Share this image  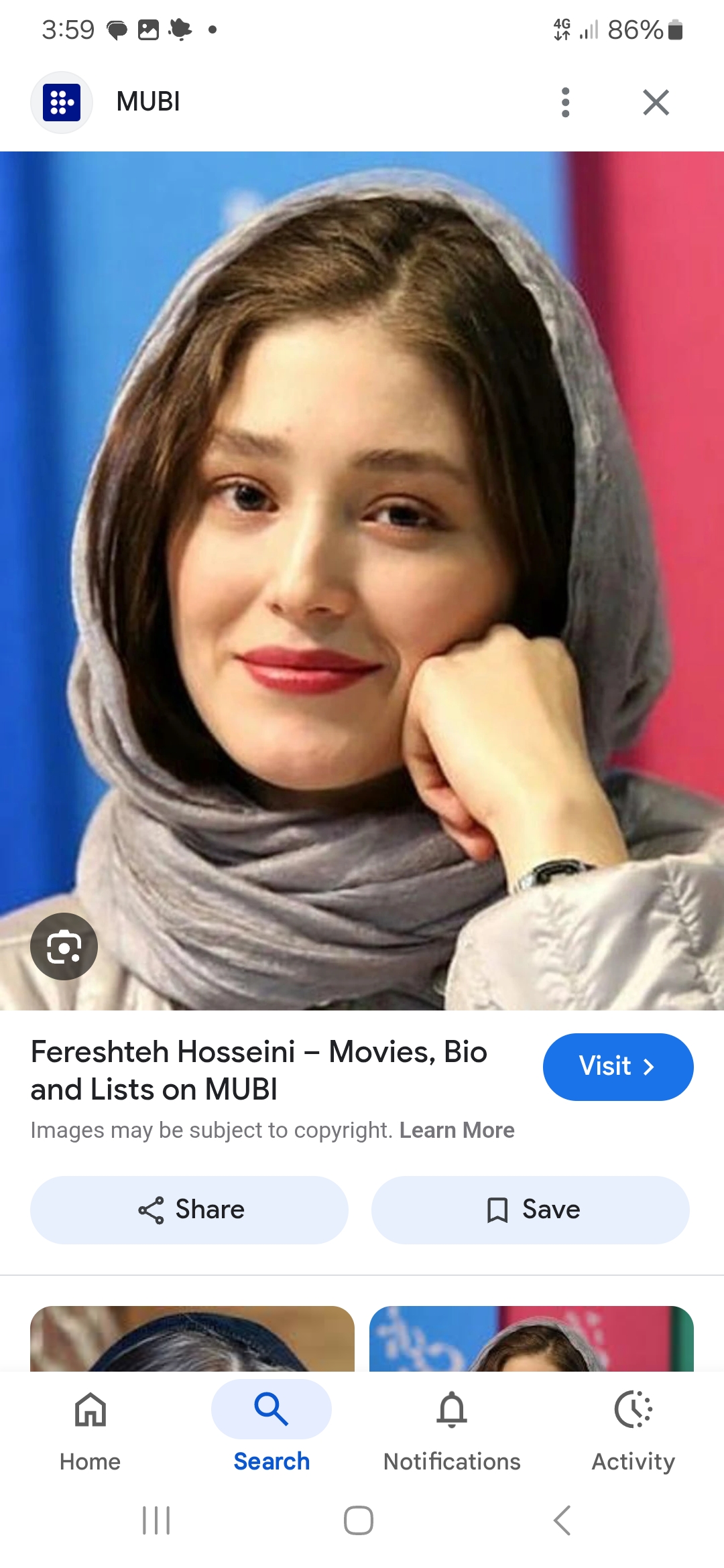coord(190,1210)
